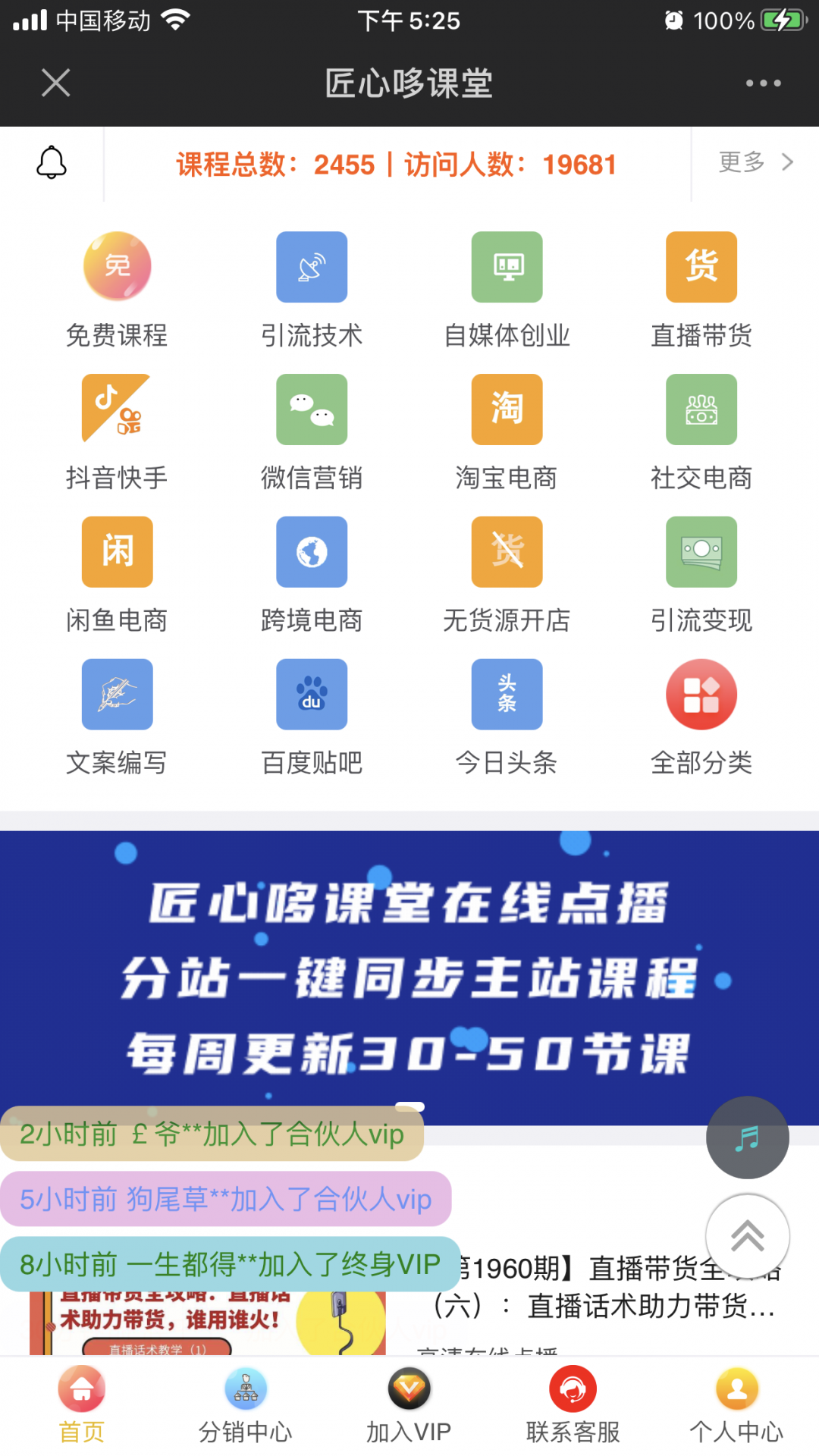Go to 微信营销 category
This screenshot has width=819, height=1456.
(312, 432)
